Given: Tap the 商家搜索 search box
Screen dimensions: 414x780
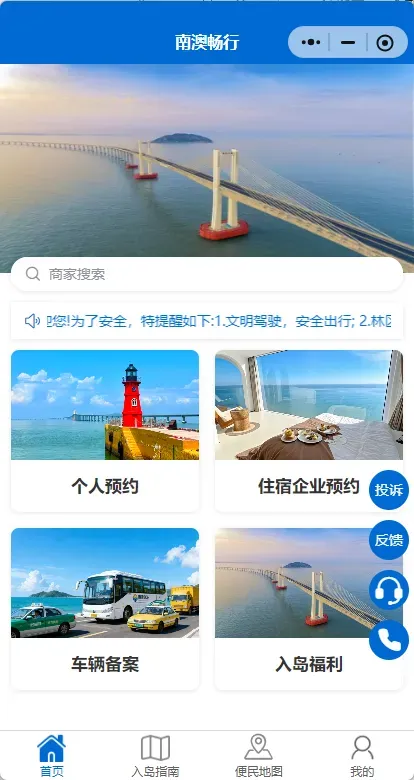Looking at the screenshot, I should click(207, 274).
